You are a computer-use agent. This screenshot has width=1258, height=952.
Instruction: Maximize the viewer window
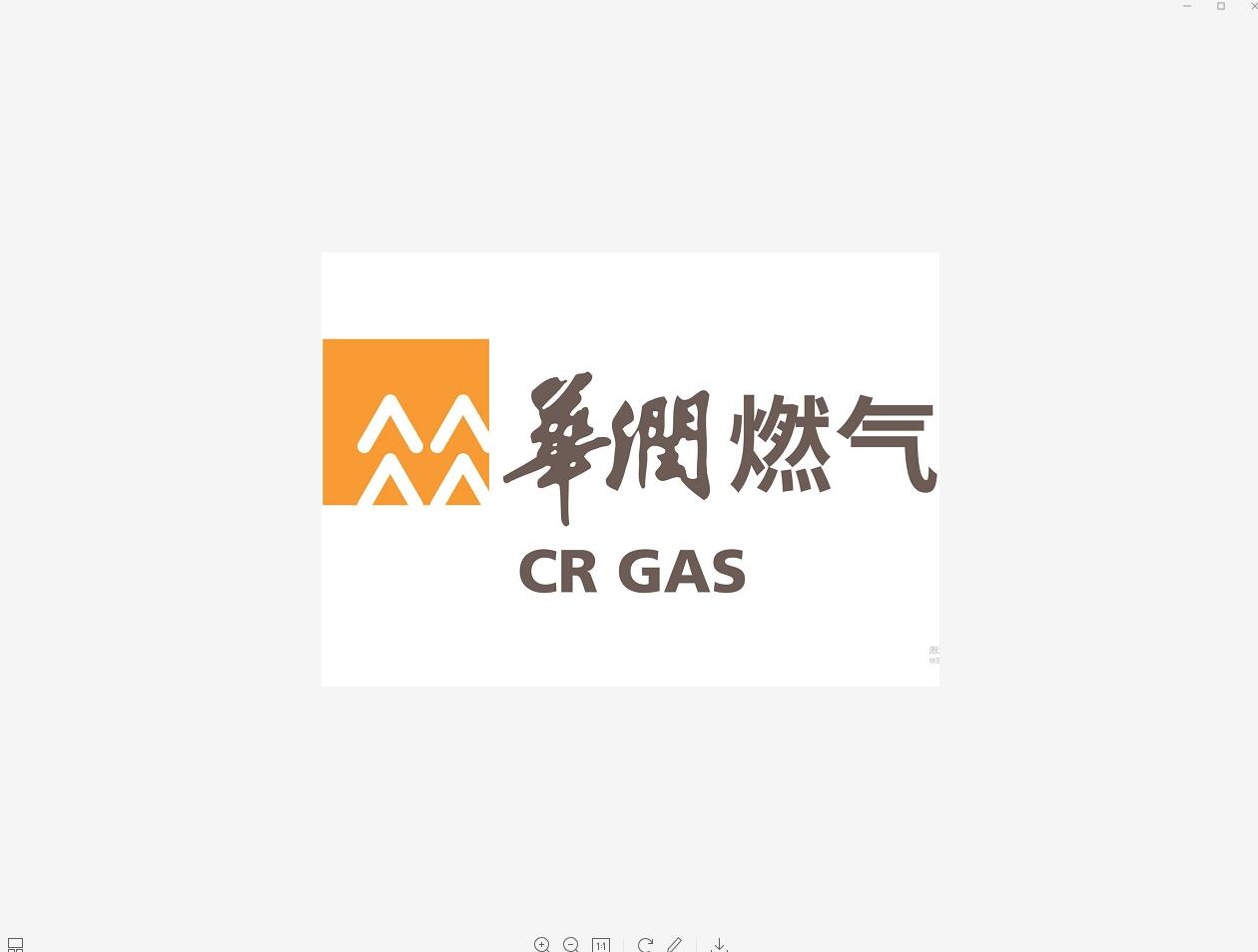1220,6
